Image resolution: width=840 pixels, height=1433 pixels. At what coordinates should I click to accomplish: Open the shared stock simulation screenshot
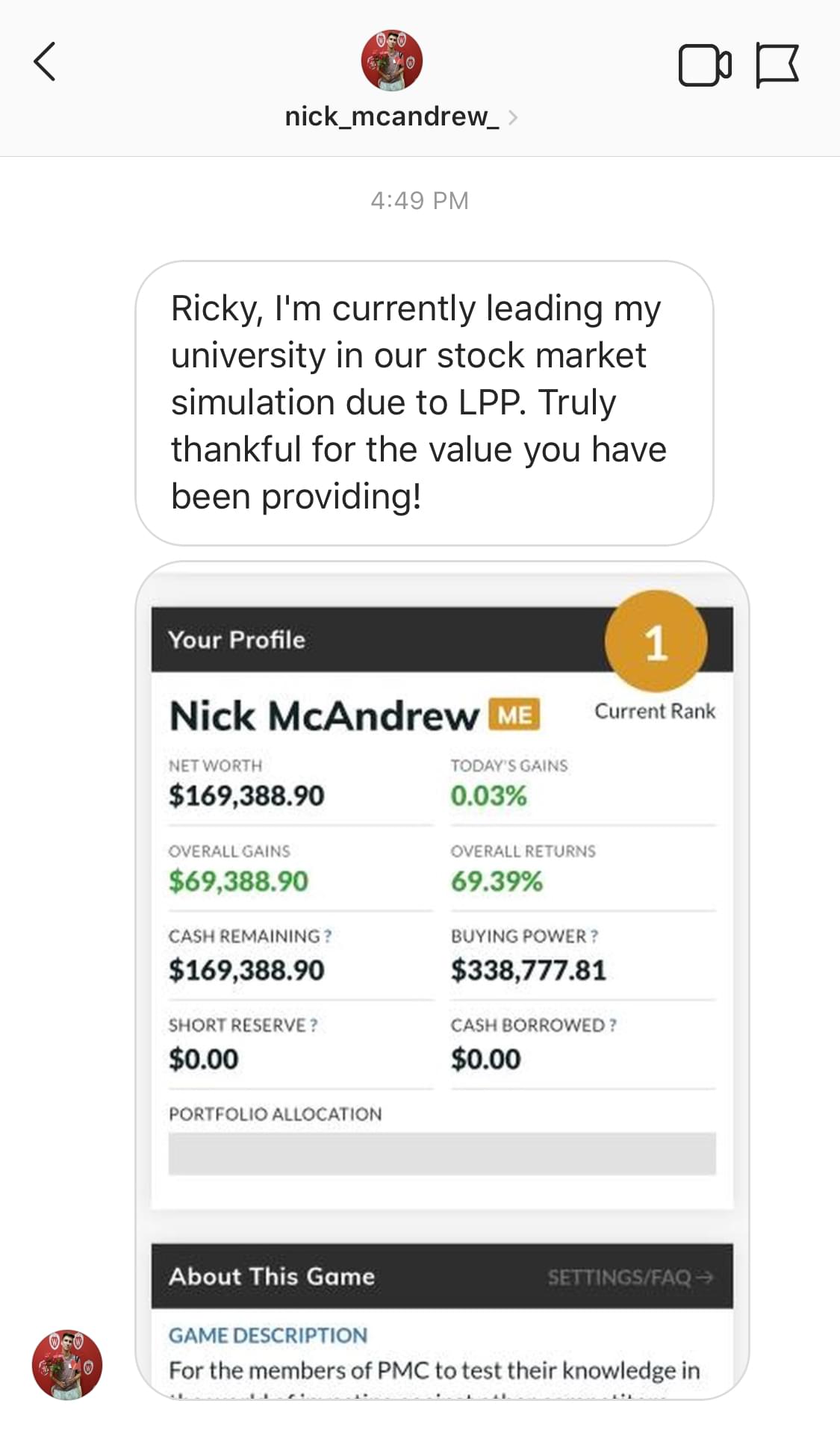tap(442, 979)
